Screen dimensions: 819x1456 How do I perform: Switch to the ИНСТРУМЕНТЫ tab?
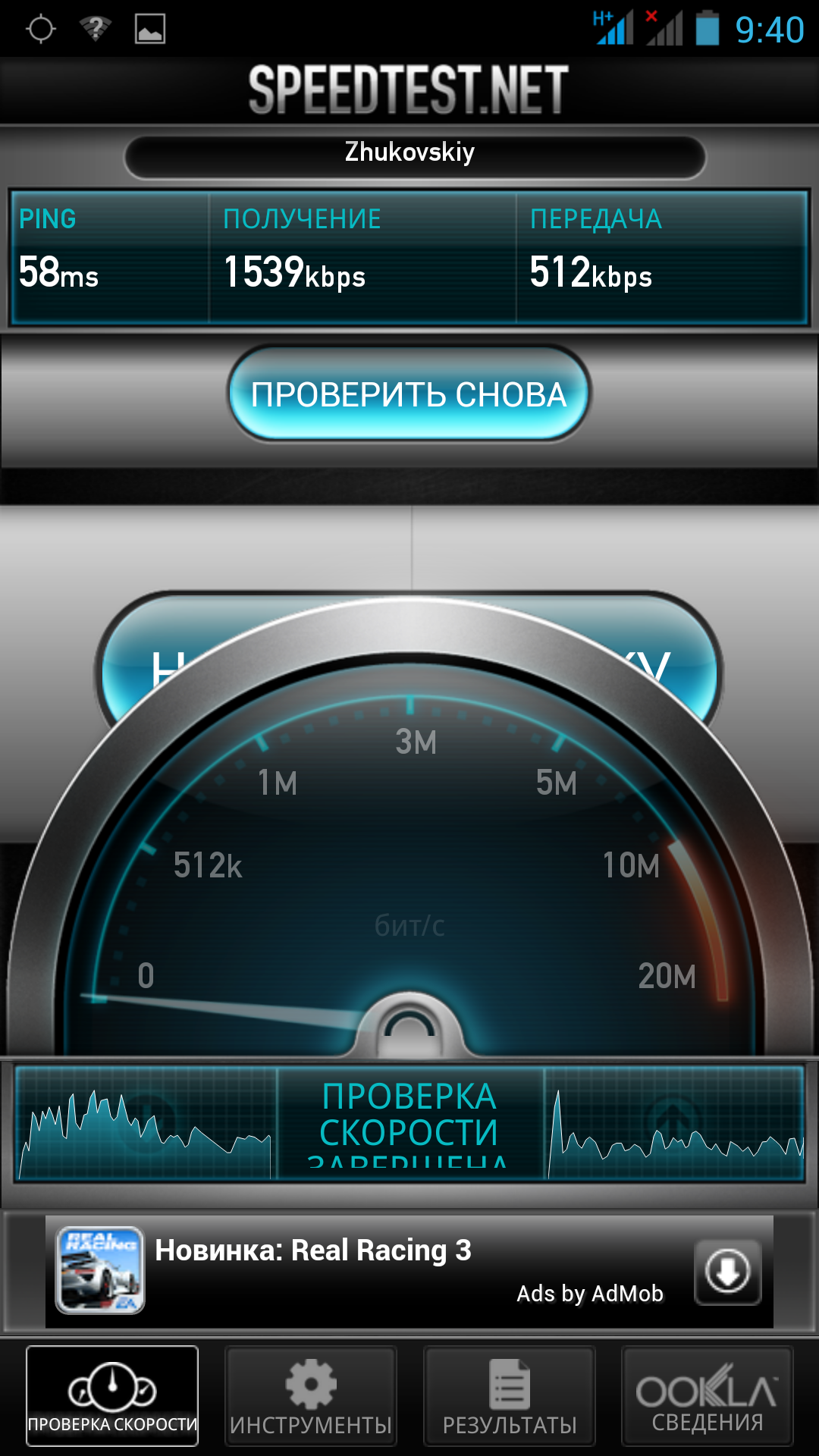(311, 1396)
